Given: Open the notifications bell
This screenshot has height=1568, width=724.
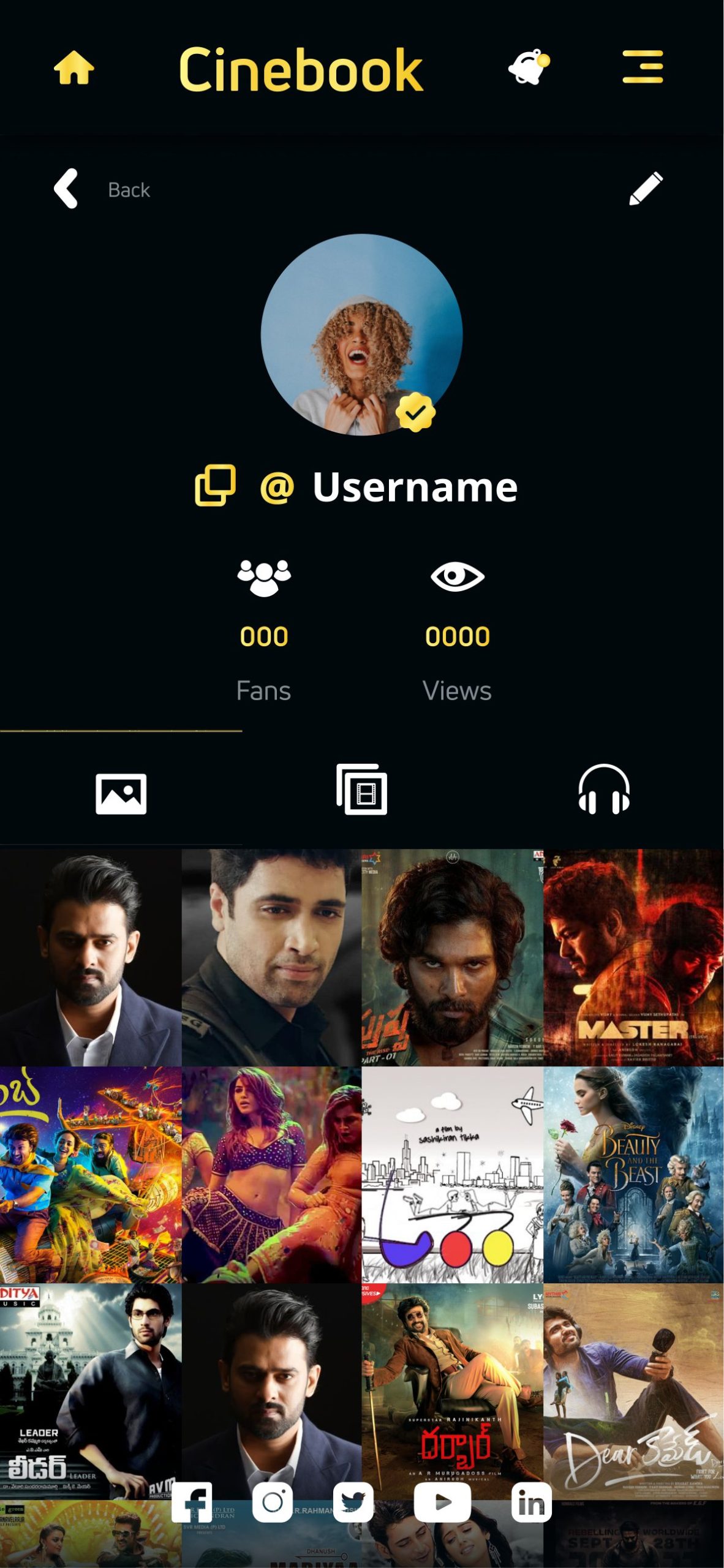Looking at the screenshot, I should pos(529,67).
